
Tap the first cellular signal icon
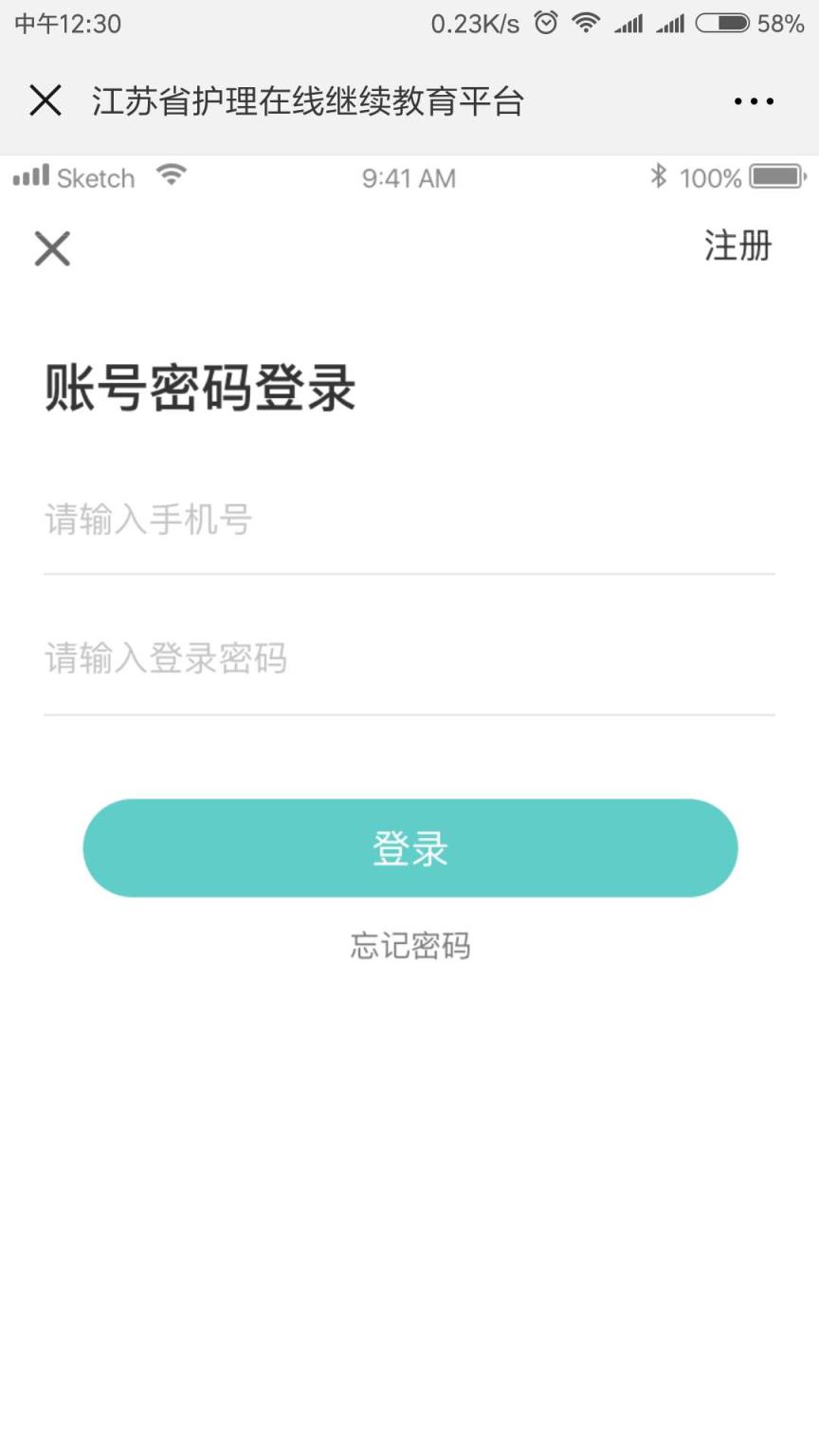(x=628, y=24)
